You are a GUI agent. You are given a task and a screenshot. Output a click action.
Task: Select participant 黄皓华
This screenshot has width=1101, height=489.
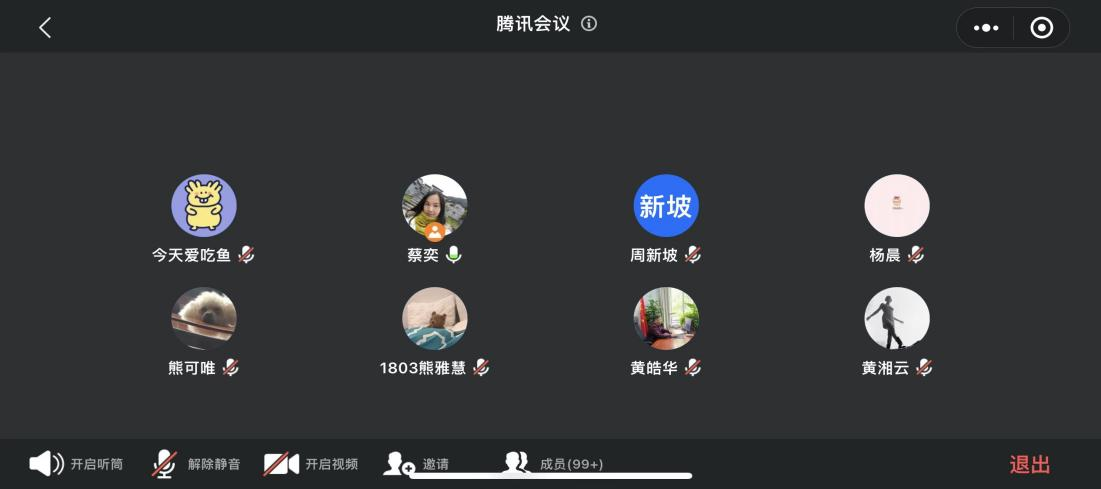666,319
